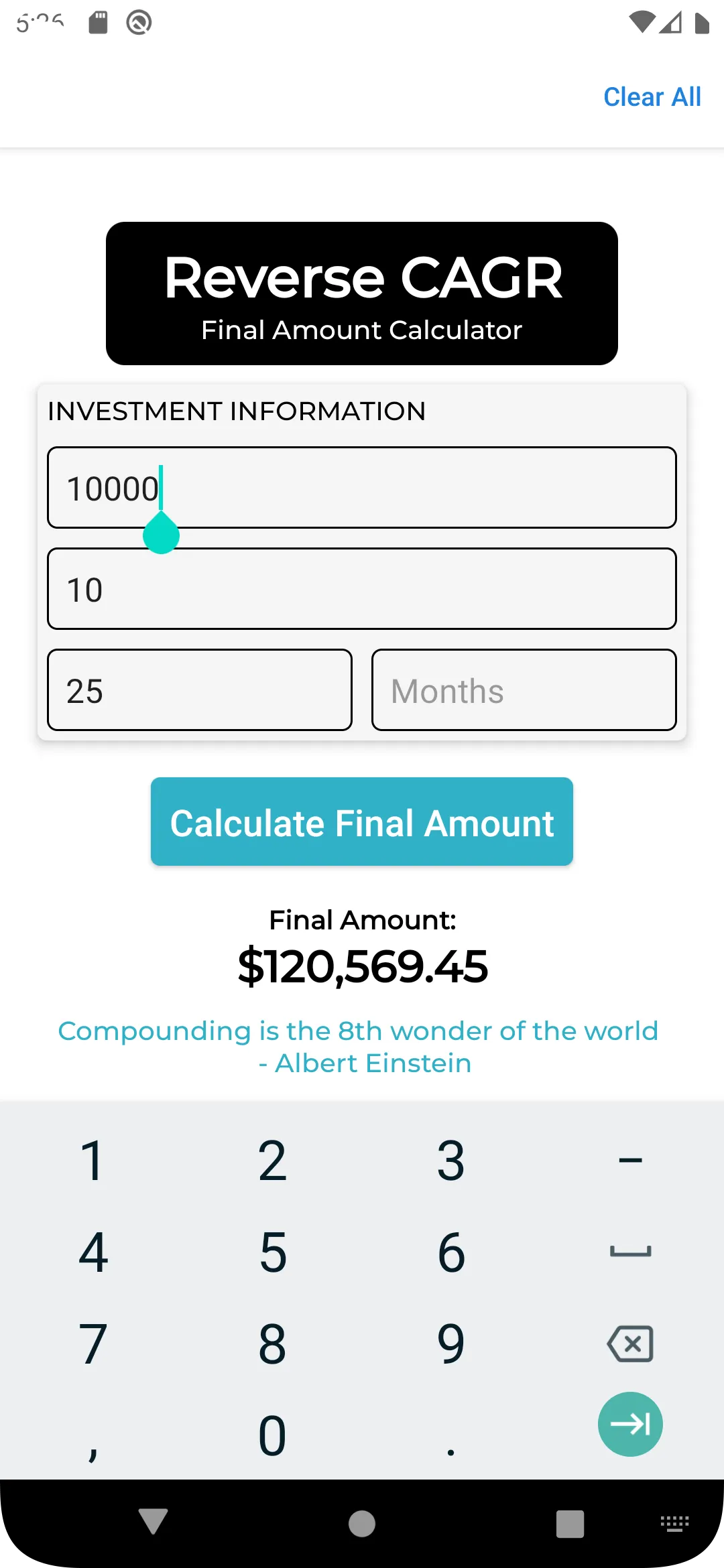724x1568 pixels.
Task: Select the field showing 10
Action: pos(361,589)
